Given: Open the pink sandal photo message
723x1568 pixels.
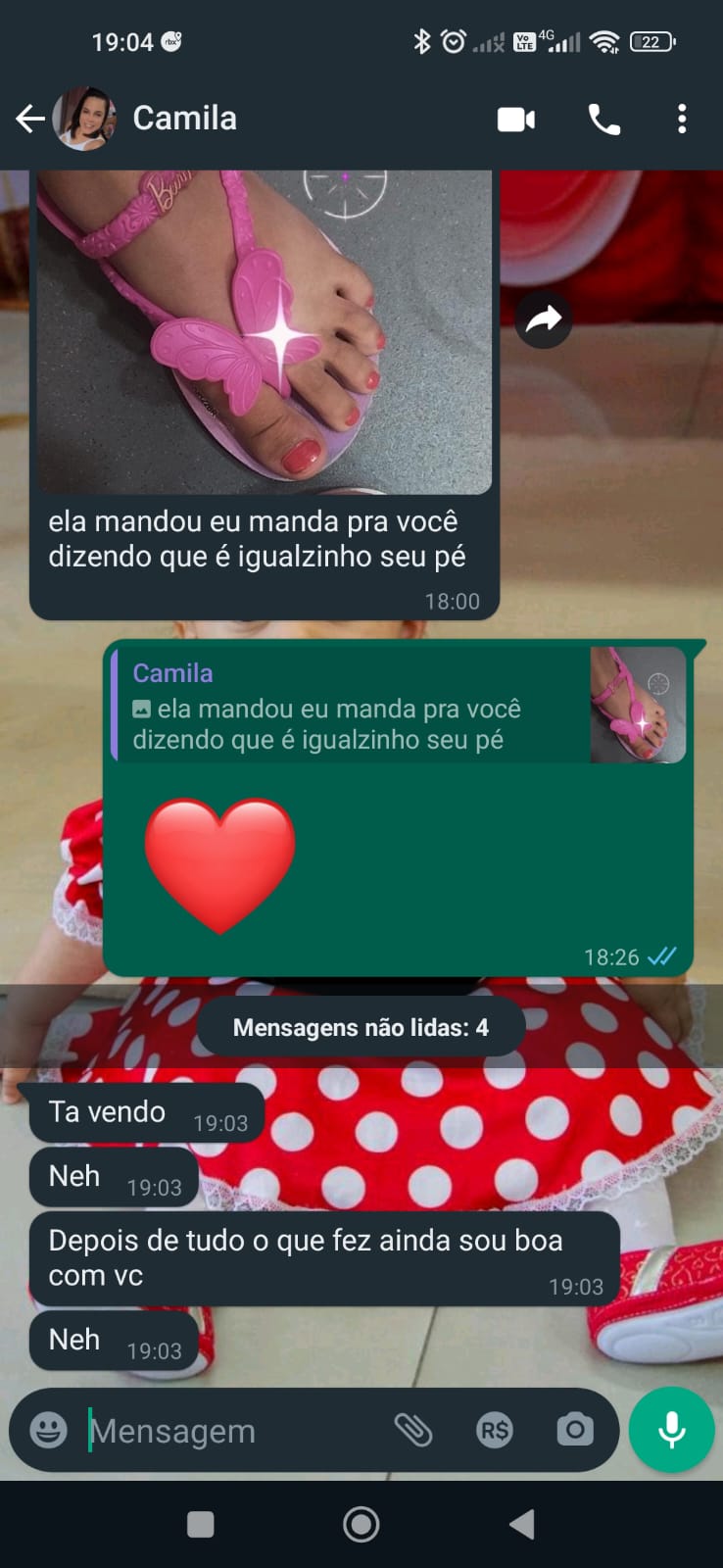Looking at the screenshot, I should [x=265, y=331].
